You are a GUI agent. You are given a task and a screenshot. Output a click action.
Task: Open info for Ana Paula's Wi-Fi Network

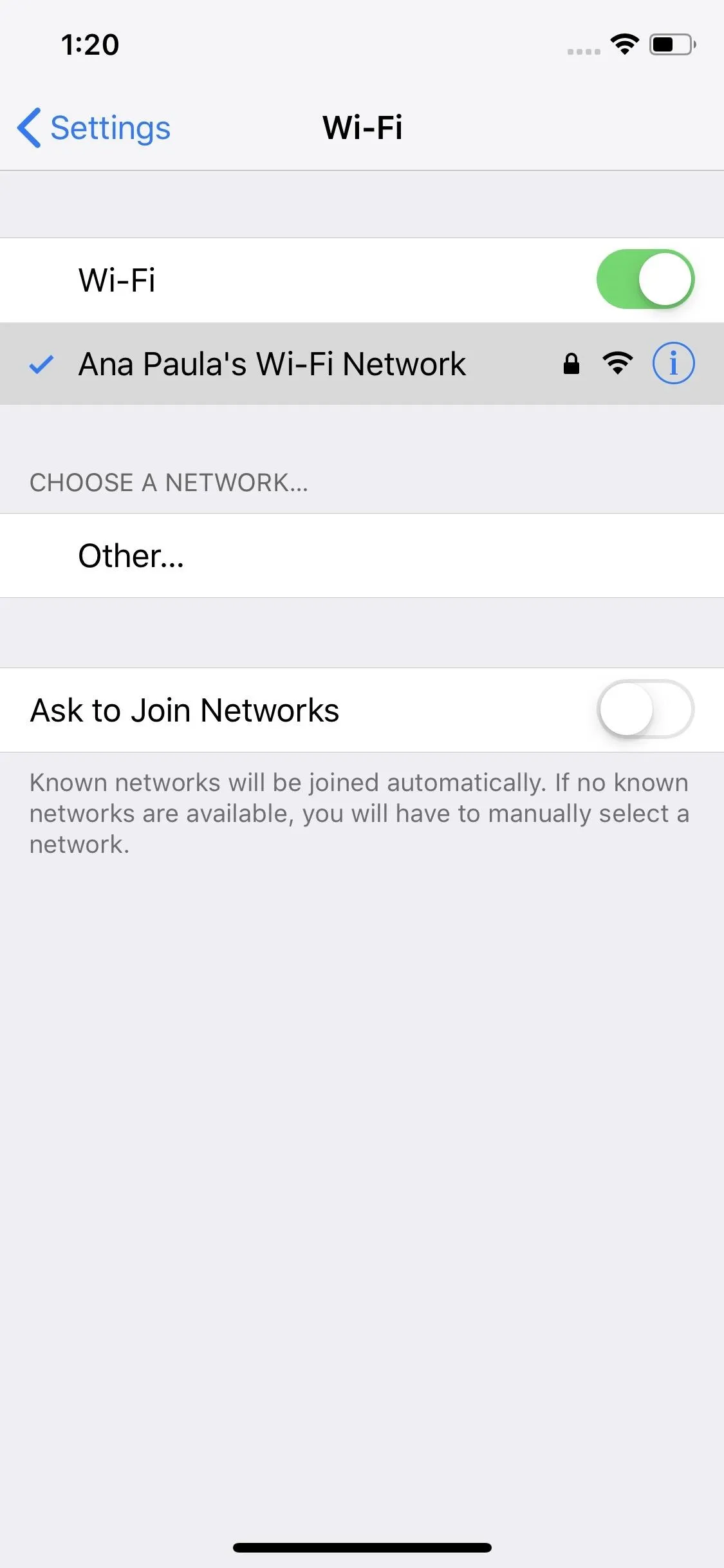point(673,364)
